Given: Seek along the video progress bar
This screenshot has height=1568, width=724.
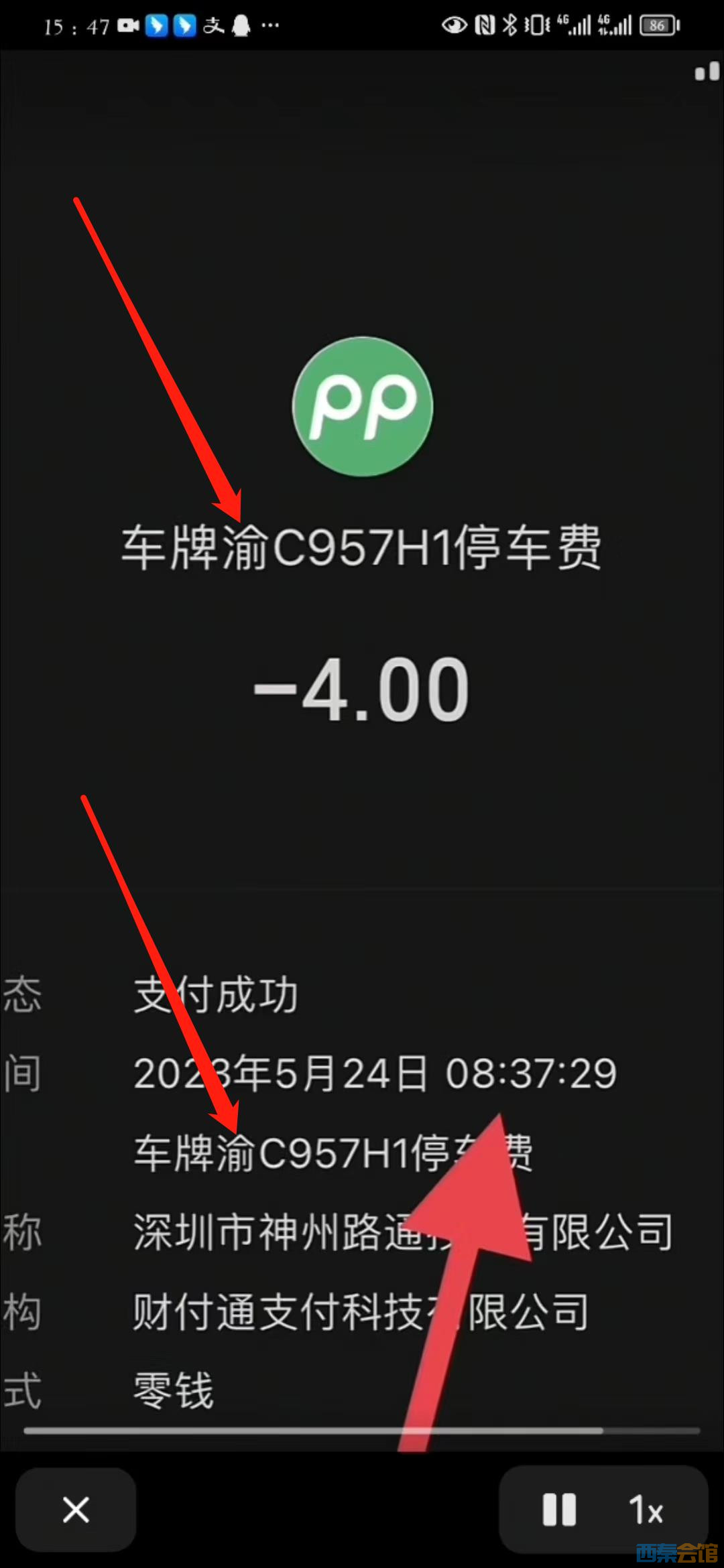Looking at the screenshot, I should point(362,1430).
